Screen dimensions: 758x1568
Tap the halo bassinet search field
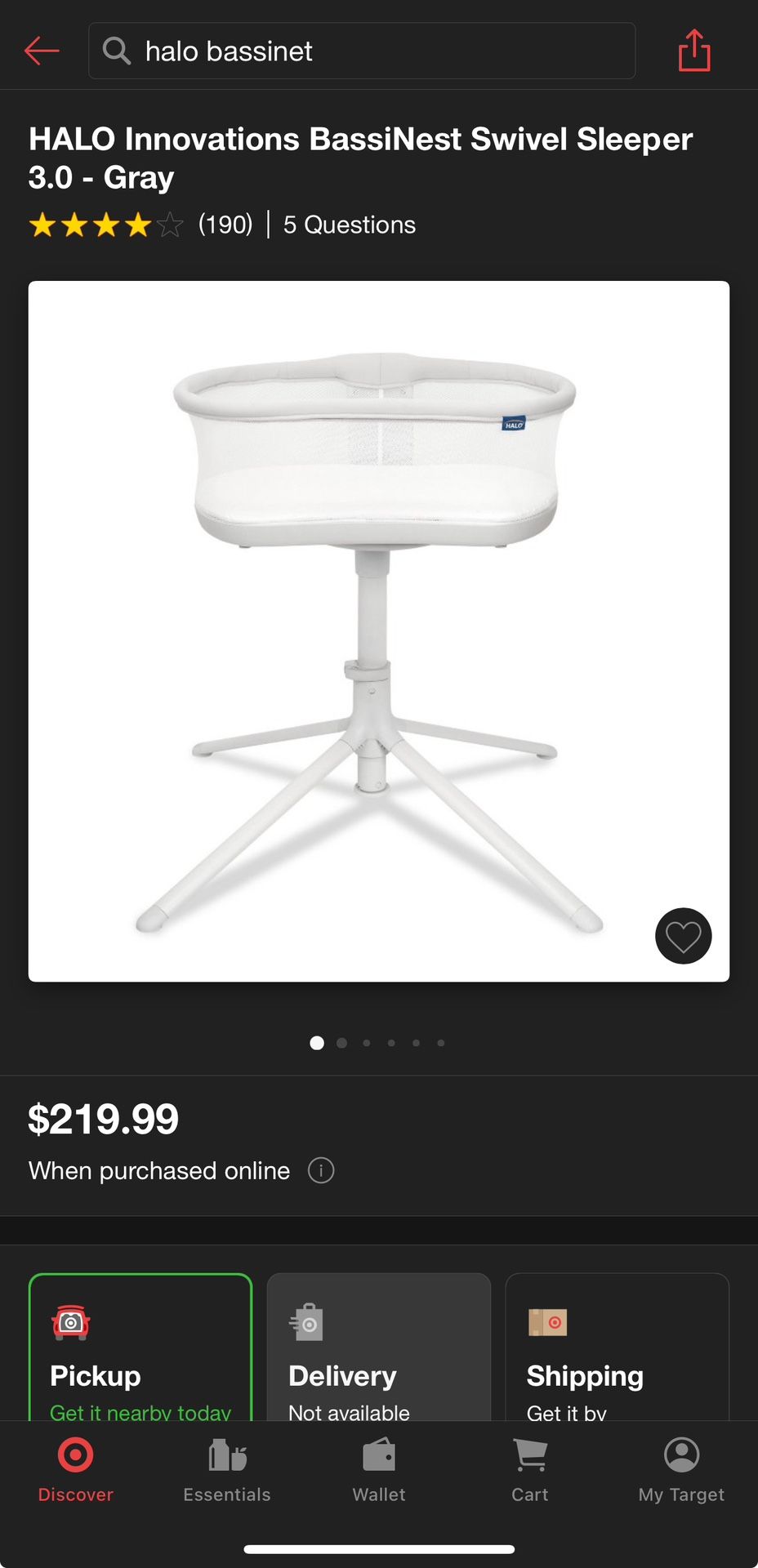point(361,51)
